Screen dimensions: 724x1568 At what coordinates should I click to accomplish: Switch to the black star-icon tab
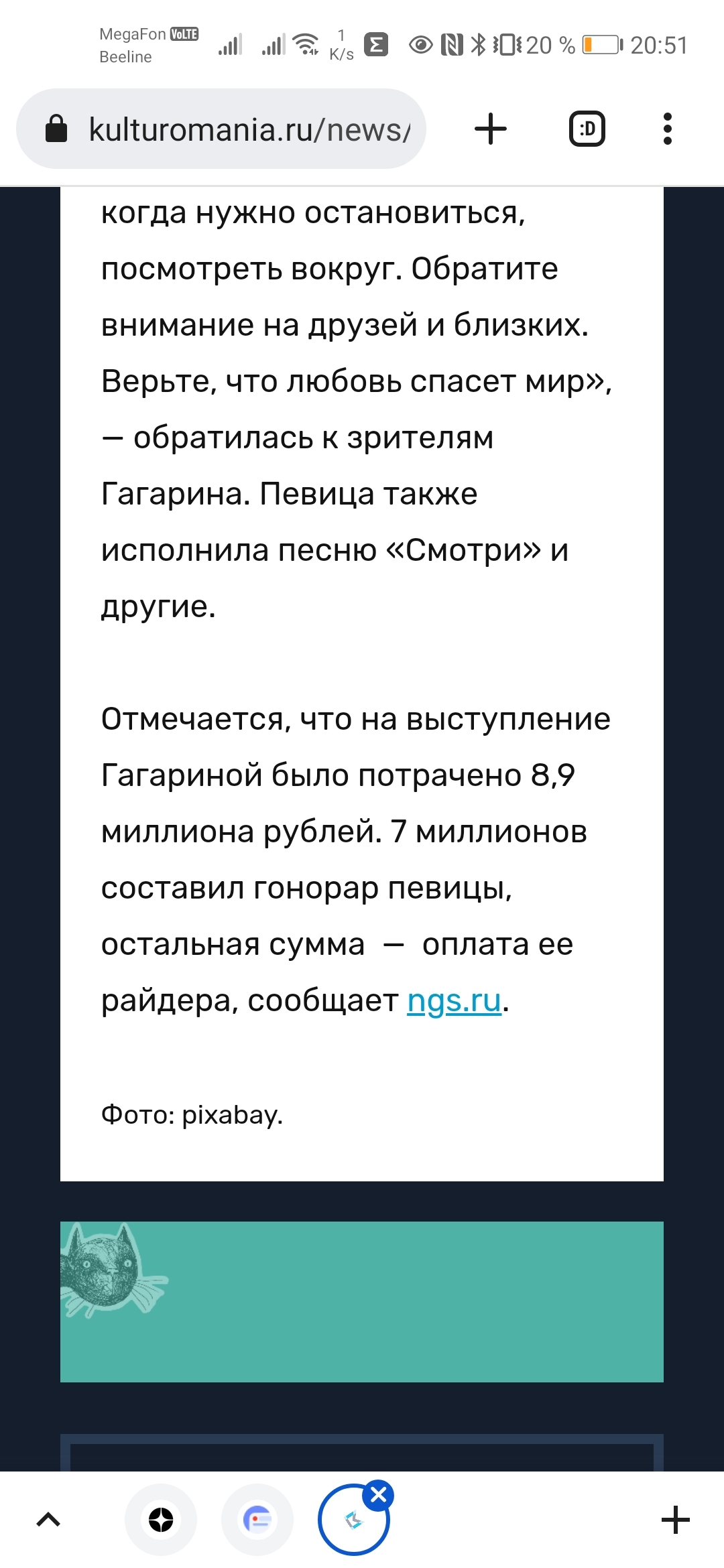coord(161,1520)
